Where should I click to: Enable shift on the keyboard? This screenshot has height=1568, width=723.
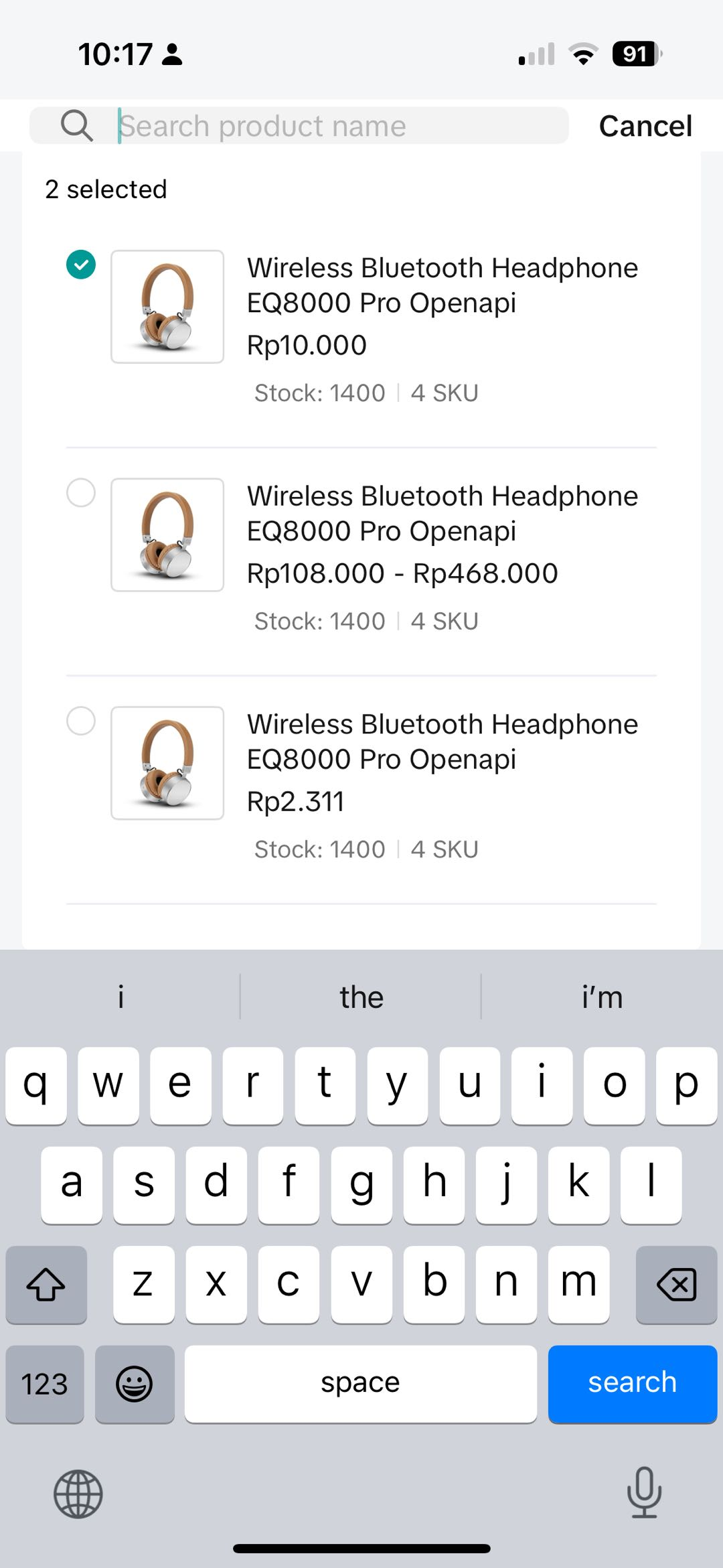46,1284
